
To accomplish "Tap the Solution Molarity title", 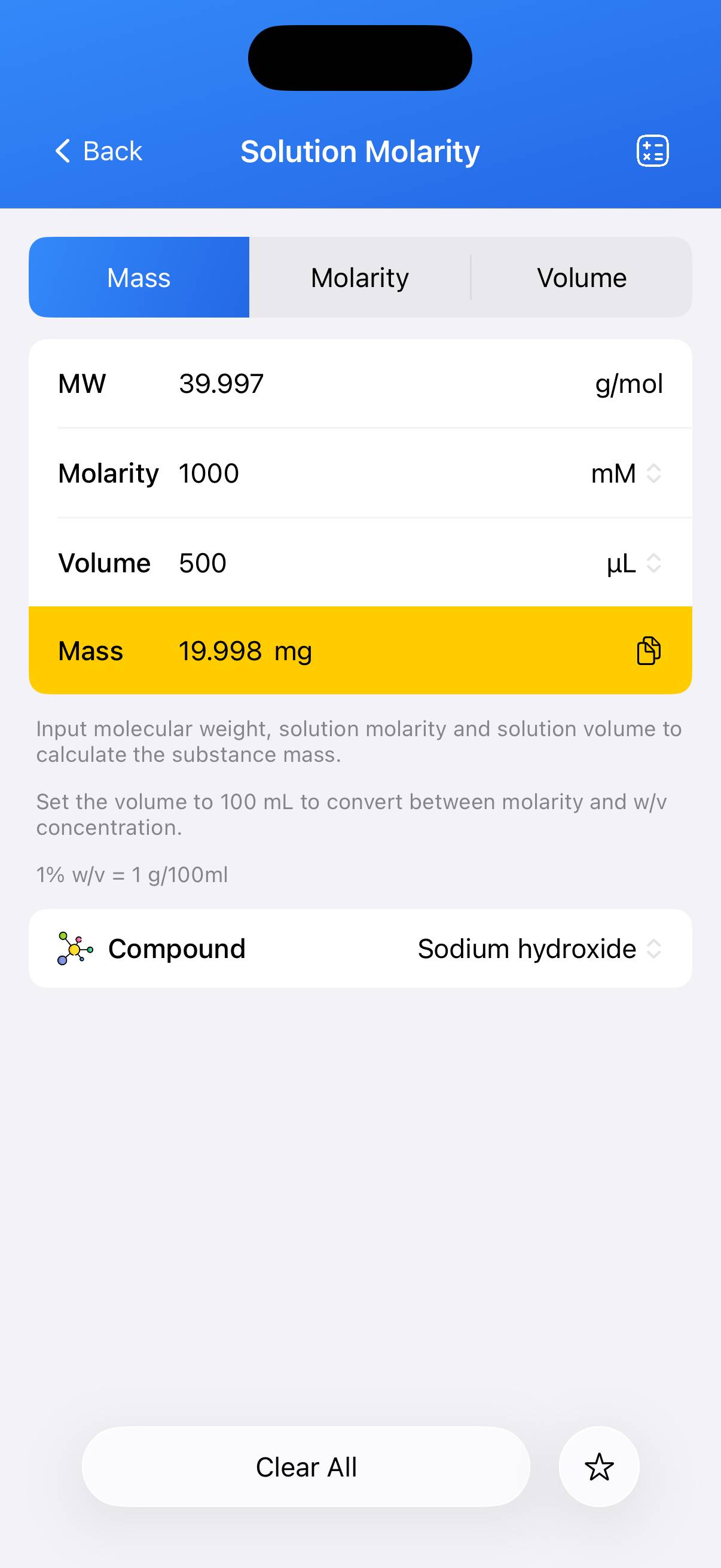I will (359, 150).
